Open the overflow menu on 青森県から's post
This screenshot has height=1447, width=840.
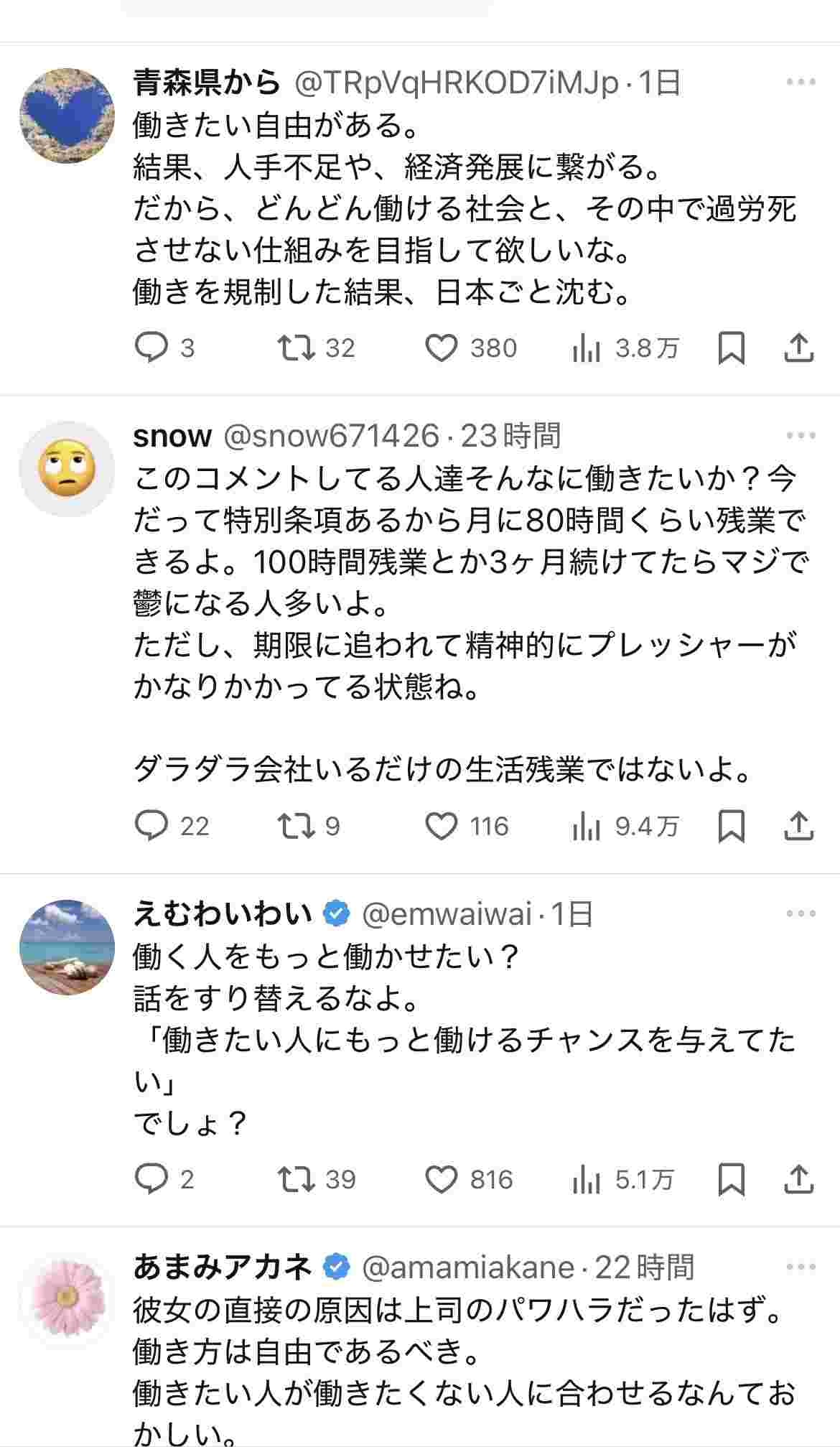click(800, 83)
